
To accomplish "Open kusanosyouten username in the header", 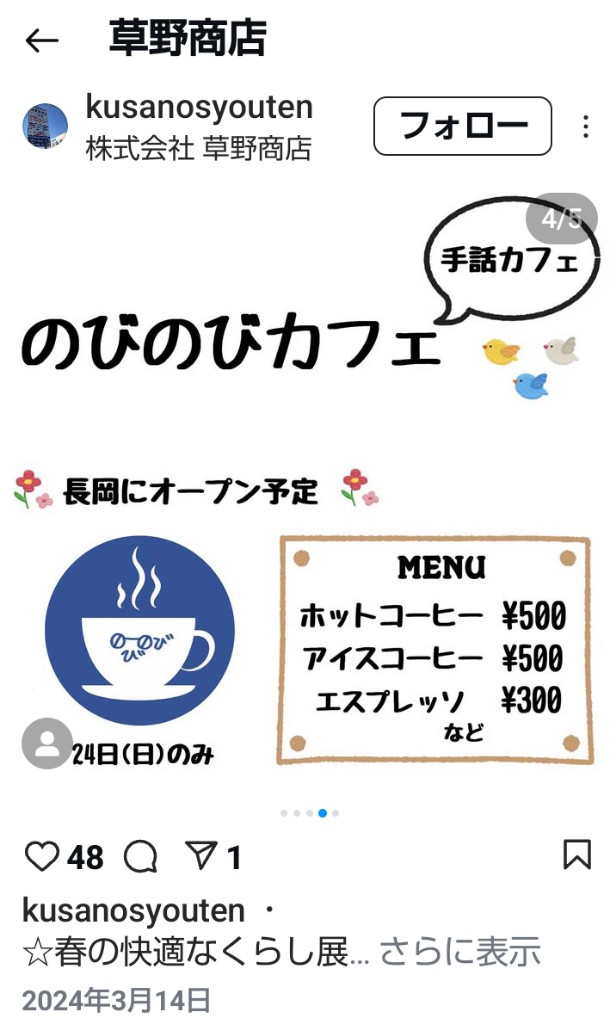I will (199, 107).
